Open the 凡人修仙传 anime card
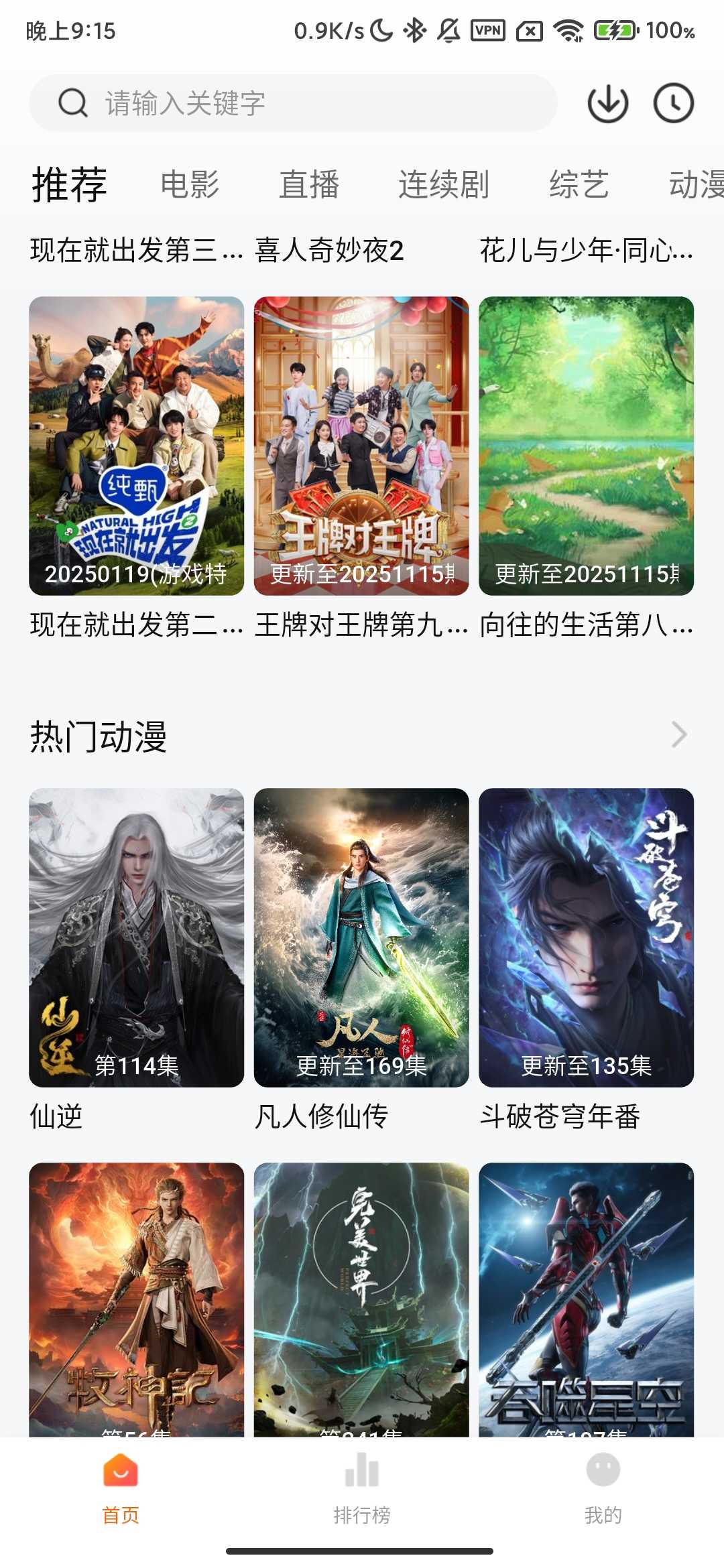The image size is (724, 1568). click(361, 937)
